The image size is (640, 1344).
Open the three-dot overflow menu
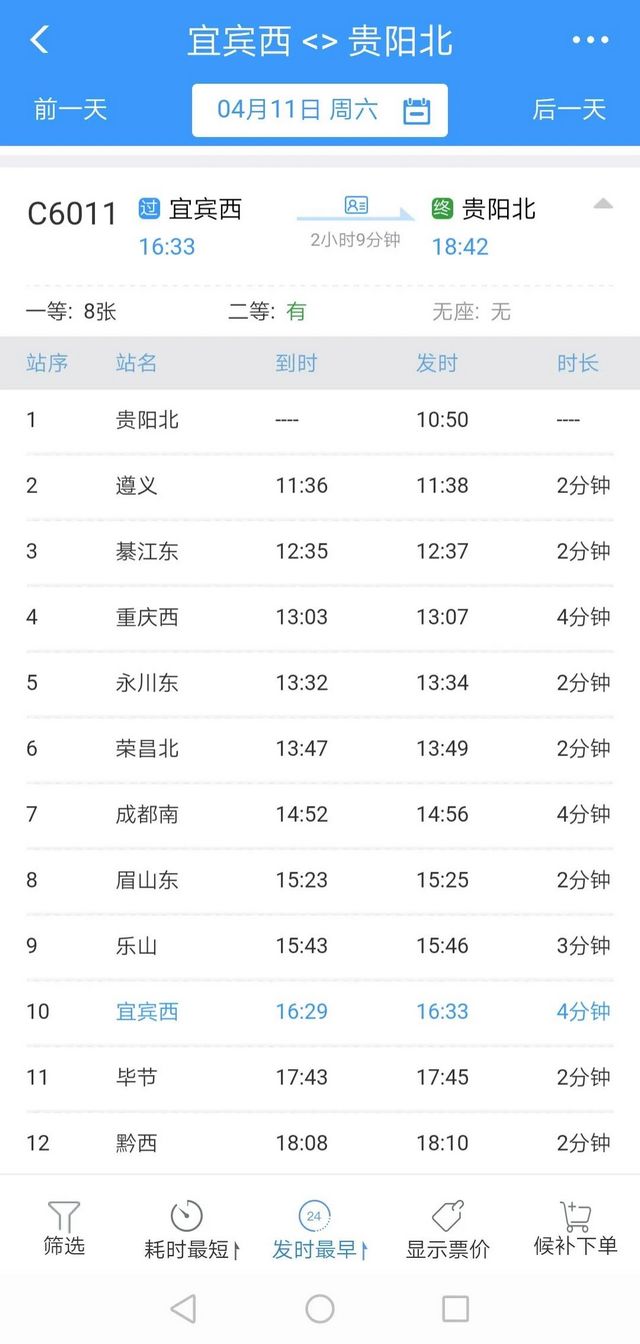pyautogui.click(x=590, y=41)
